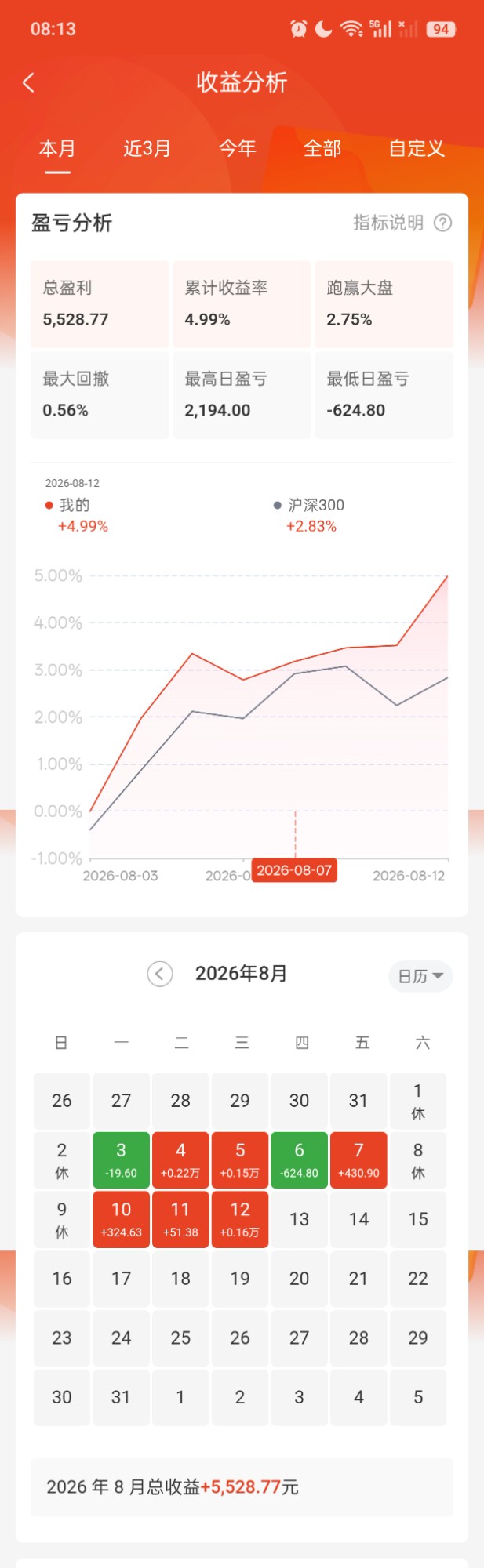
Task: Select August 10 showing +324.63
Action: (x=121, y=1220)
